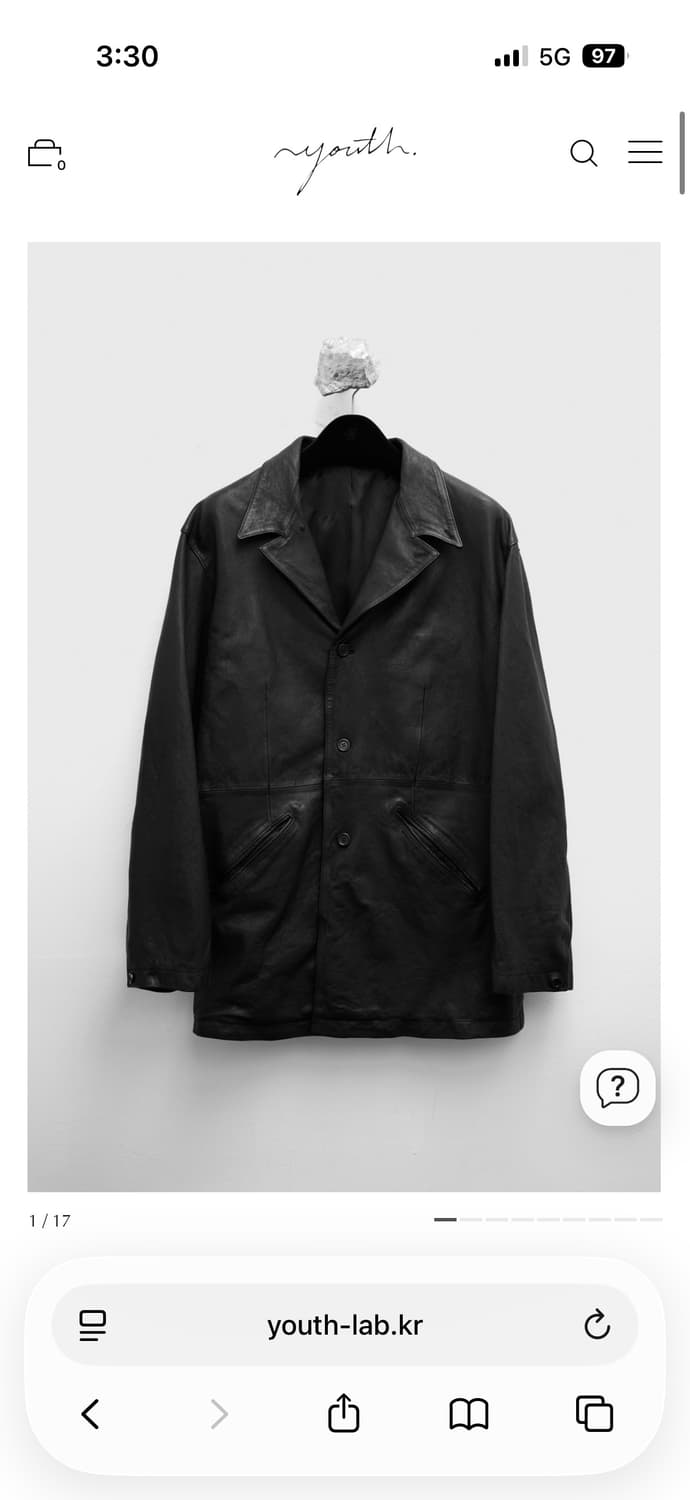Tap the youth. logo to go home

[345, 155]
